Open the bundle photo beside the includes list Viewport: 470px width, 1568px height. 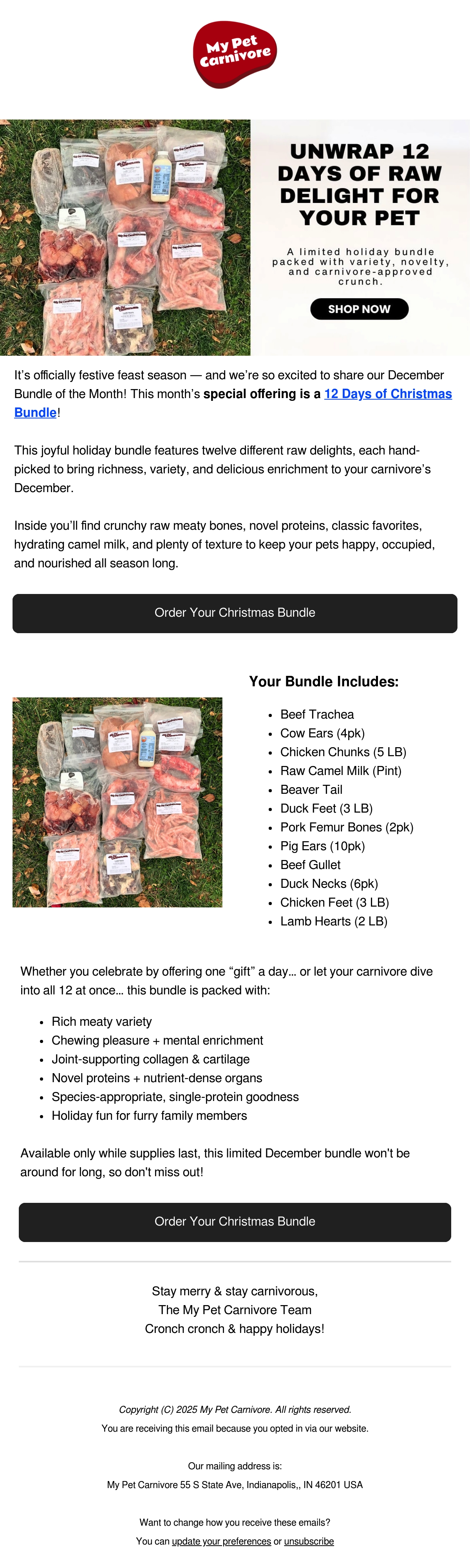(117, 802)
